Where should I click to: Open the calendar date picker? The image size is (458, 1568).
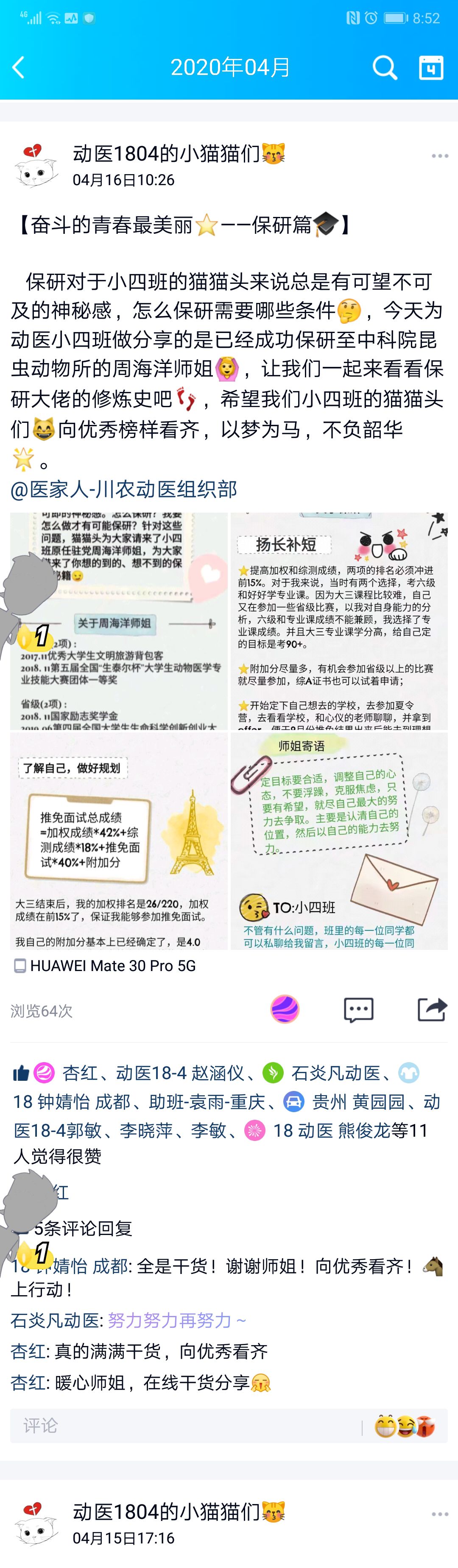pyautogui.click(x=430, y=67)
